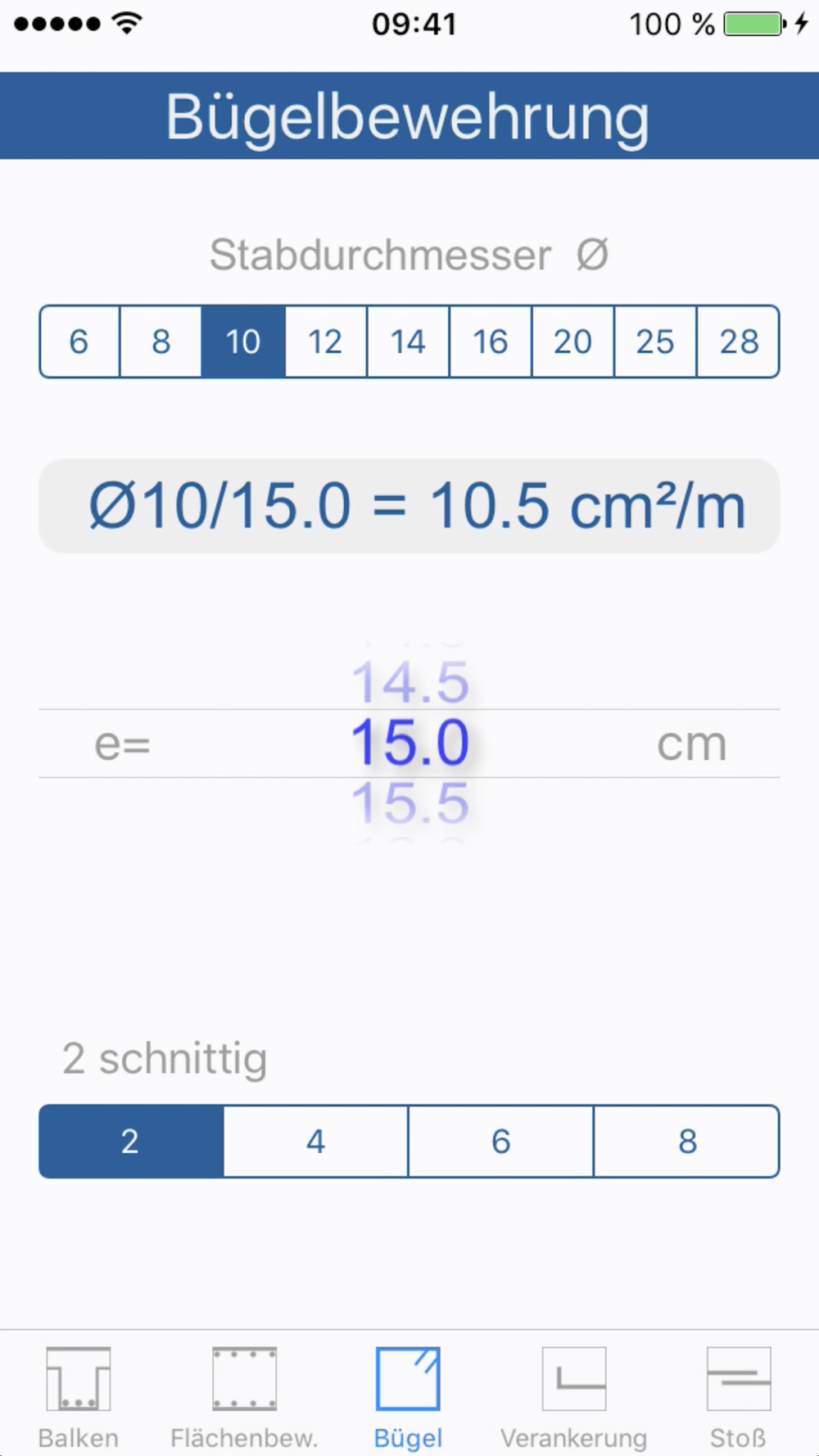Tap the 14.5 value in spacing picker
The height and width of the screenshot is (1456, 819).
(410, 682)
